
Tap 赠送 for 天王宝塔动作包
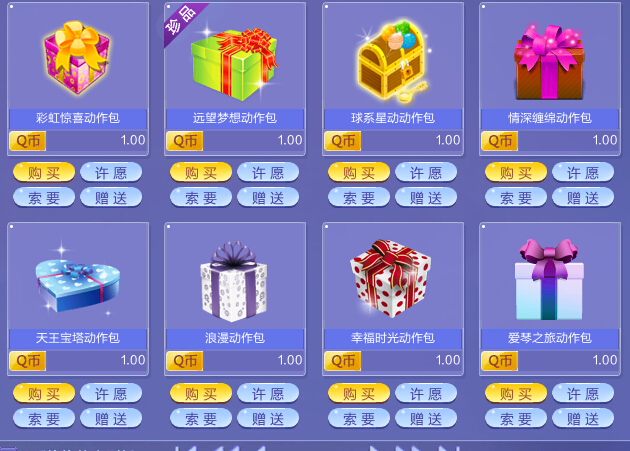111,418
